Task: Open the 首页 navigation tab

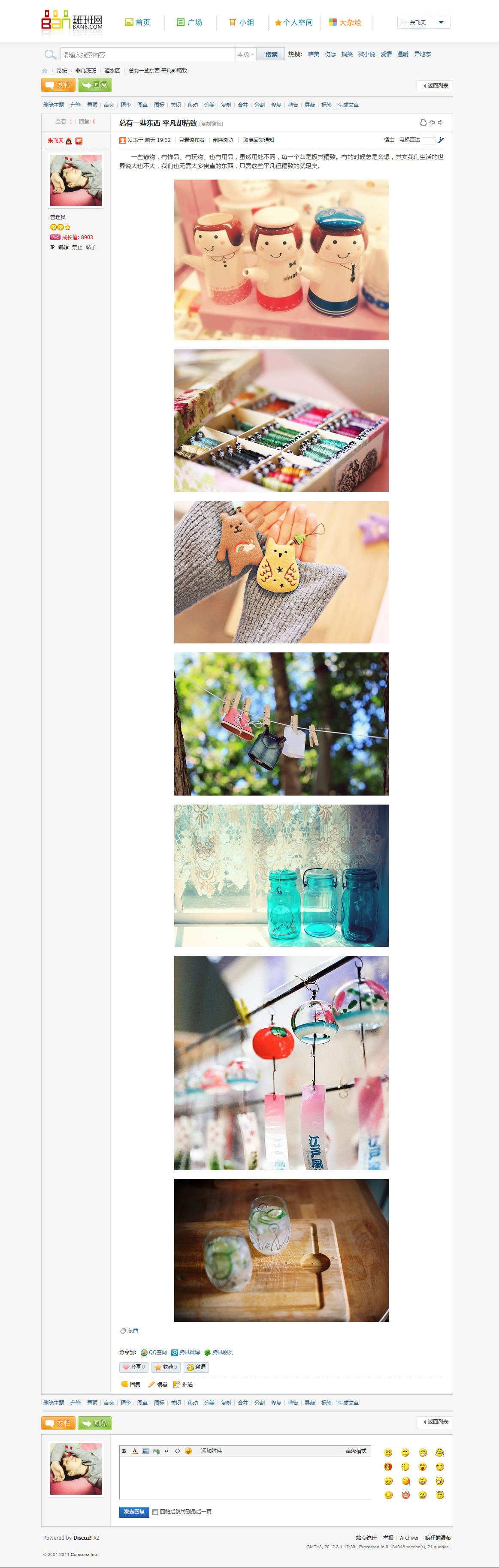Action: coord(138,23)
